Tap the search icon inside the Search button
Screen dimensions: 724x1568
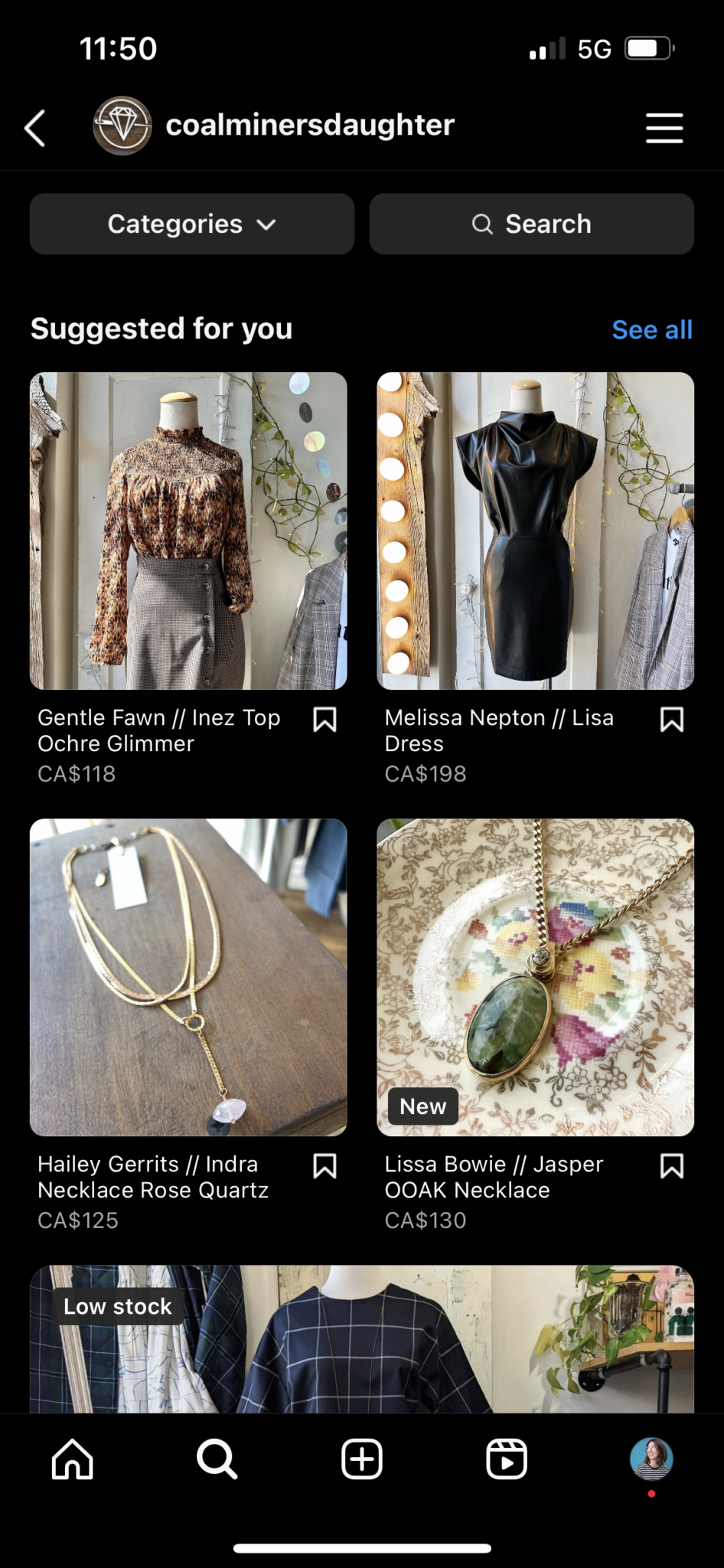(482, 224)
